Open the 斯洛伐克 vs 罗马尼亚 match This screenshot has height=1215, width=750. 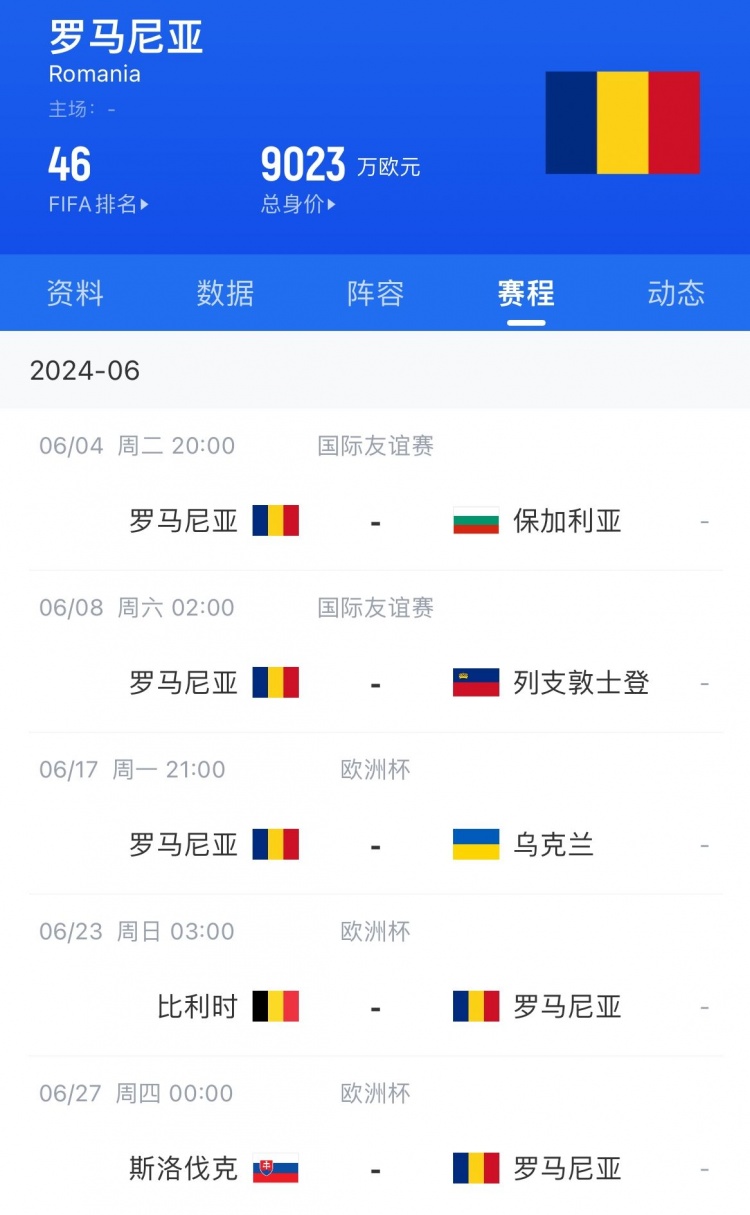pyautogui.click(x=375, y=1136)
